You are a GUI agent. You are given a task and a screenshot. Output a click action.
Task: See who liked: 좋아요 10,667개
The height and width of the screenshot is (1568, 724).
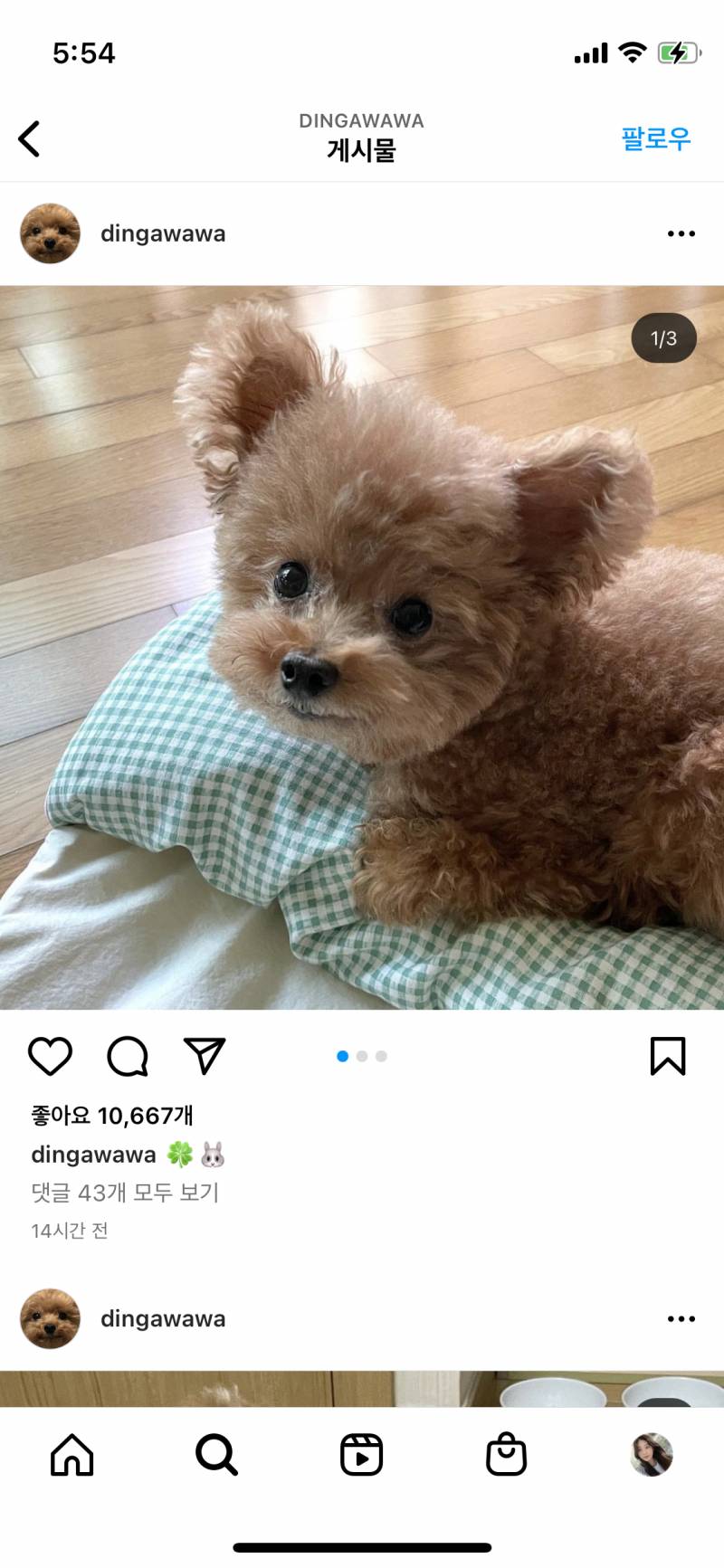112,1116
